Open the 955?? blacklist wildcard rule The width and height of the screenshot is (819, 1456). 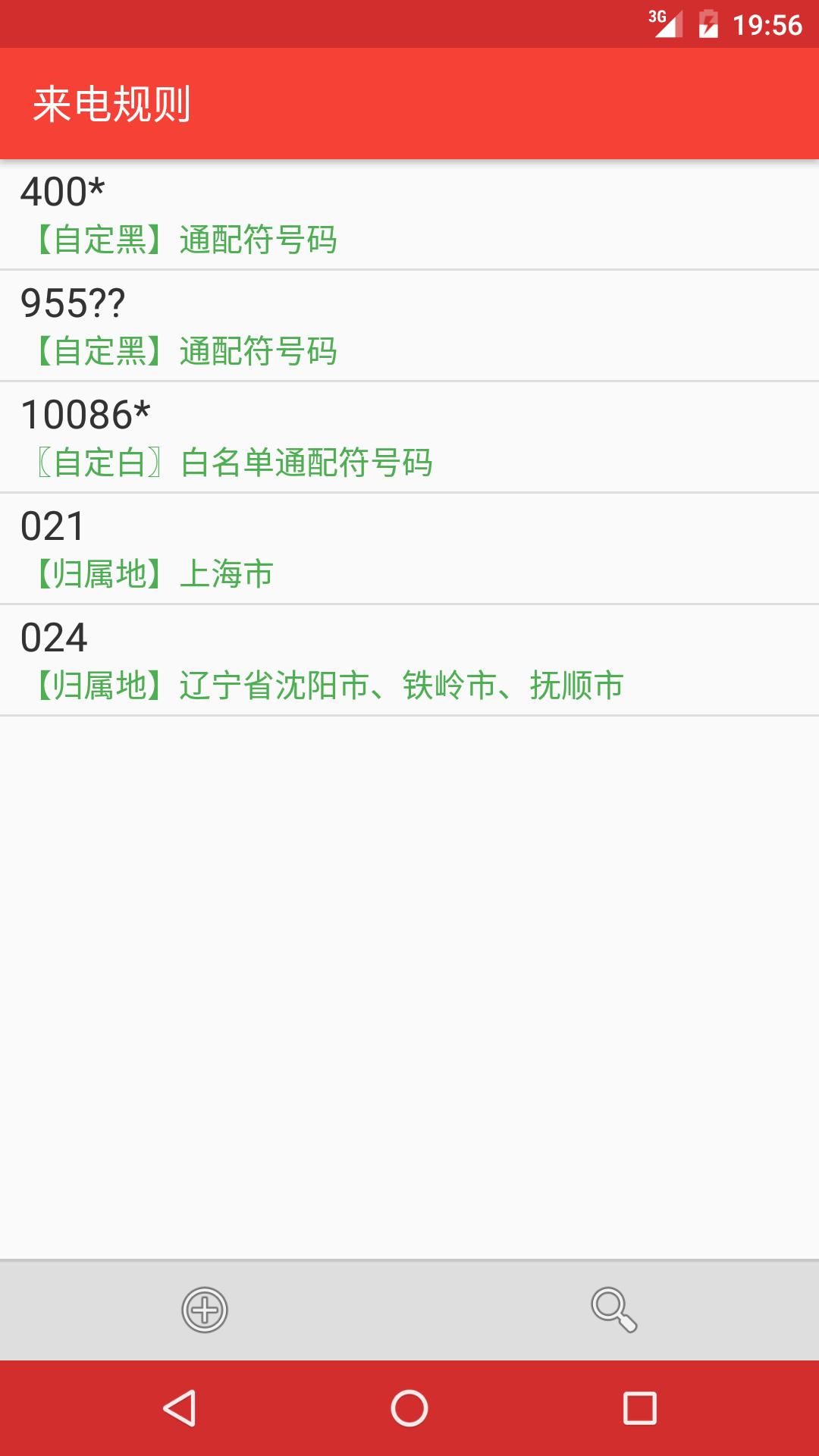409,326
